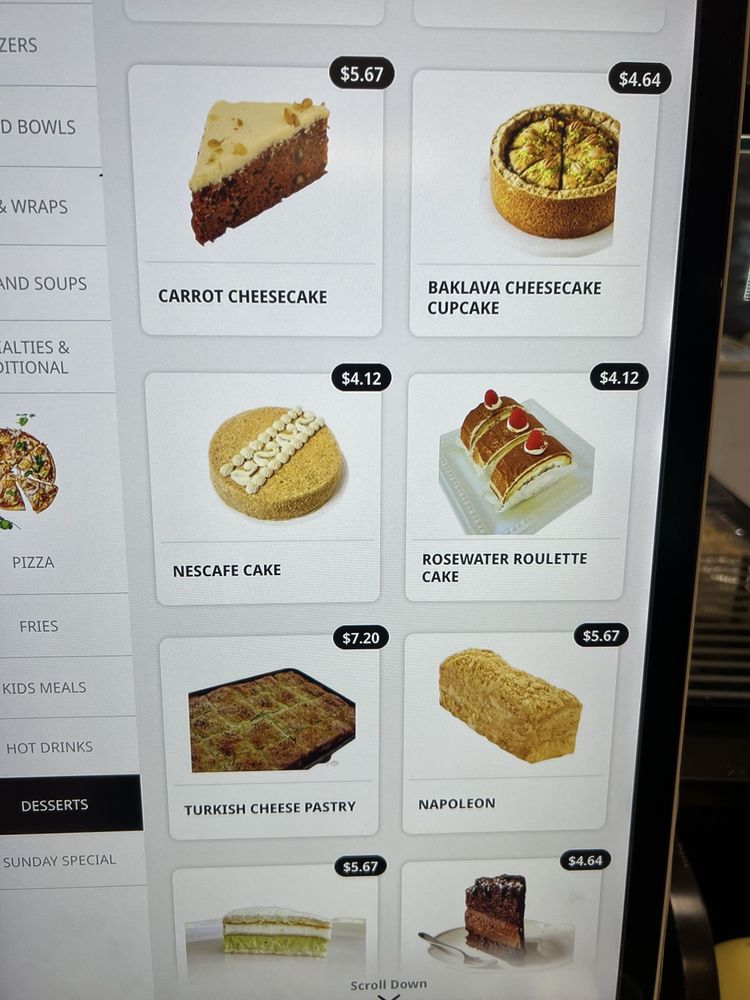This screenshot has width=750, height=1000.
Task: Add Turkish Cheese Pastry from the menu
Action: [270, 736]
